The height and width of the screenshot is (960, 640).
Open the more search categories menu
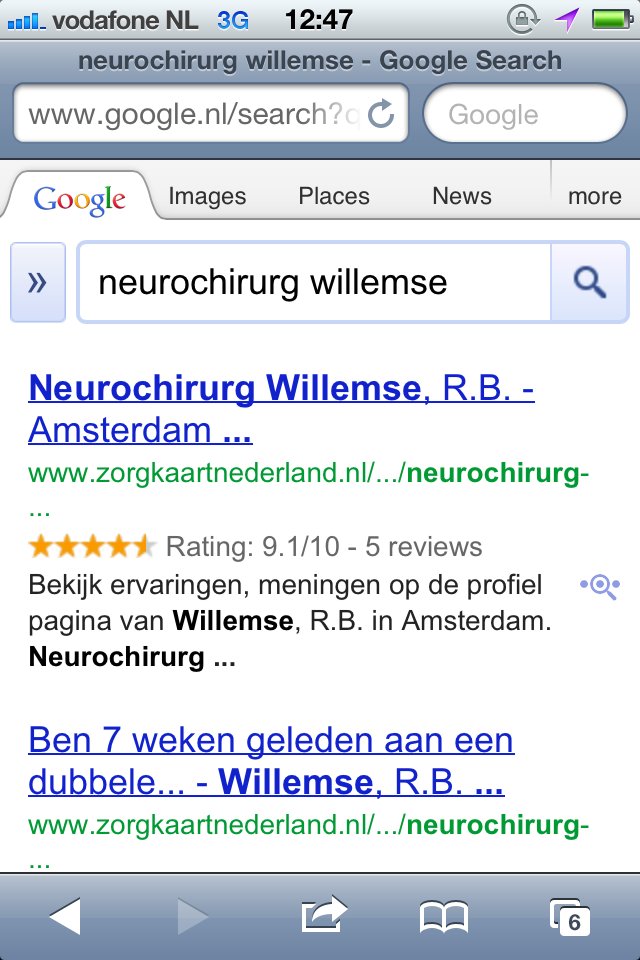coord(594,196)
